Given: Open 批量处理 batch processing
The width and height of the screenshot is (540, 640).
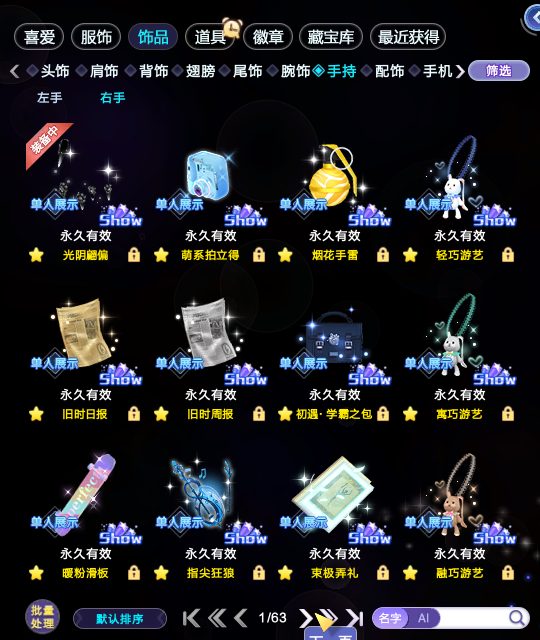Looking at the screenshot, I should click(42, 617).
